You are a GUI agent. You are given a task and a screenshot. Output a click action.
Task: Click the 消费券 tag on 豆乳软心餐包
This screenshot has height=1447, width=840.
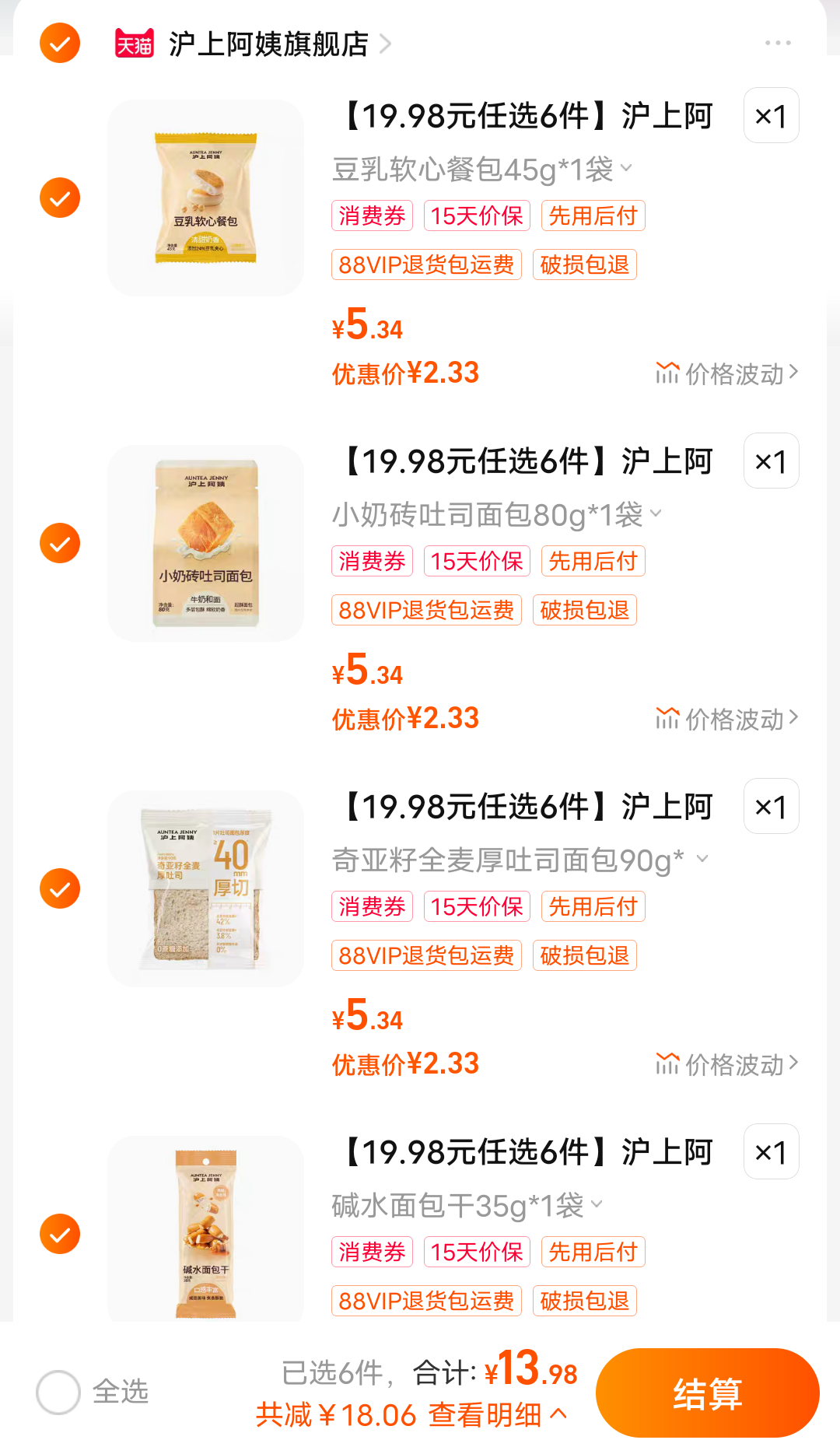(x=371, y=215)
